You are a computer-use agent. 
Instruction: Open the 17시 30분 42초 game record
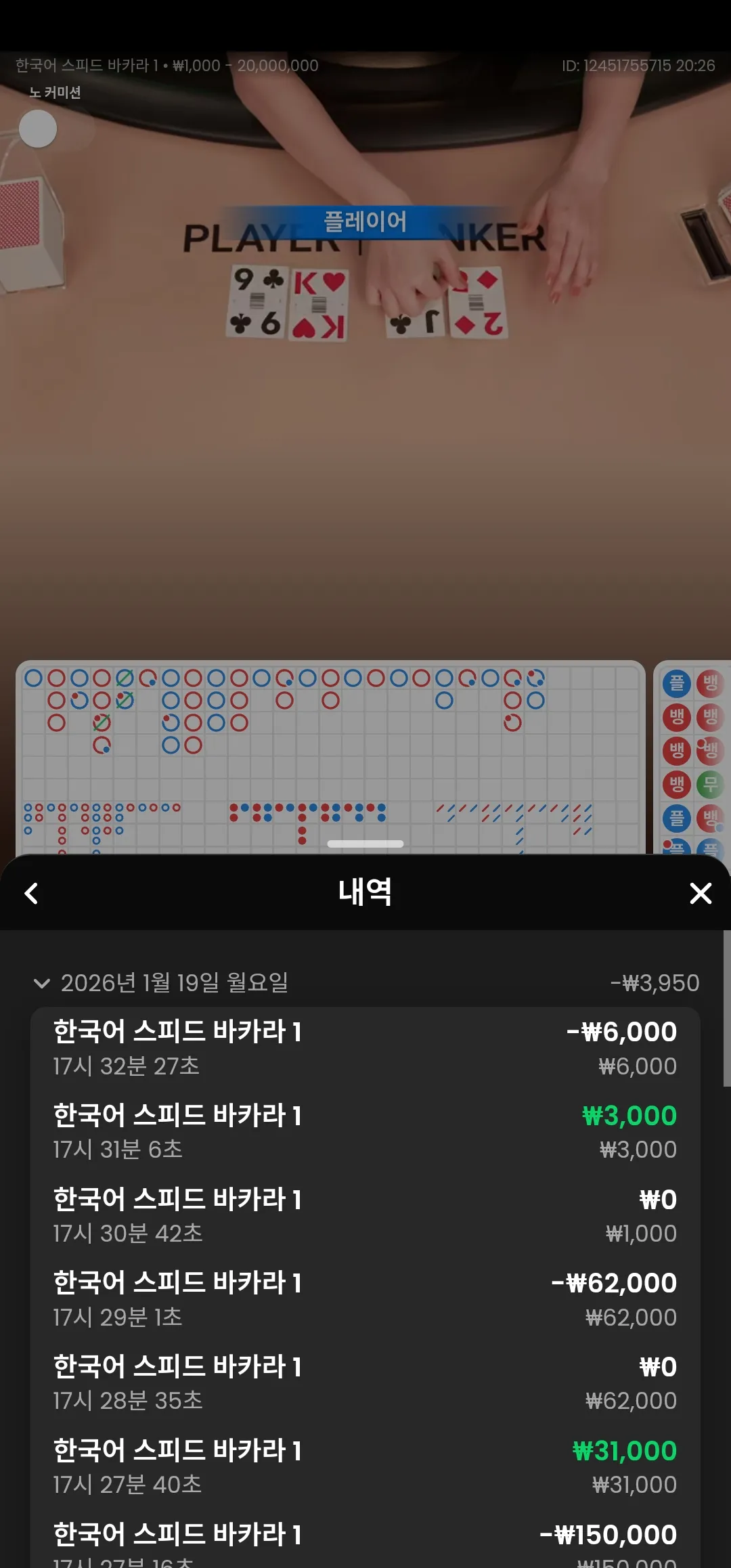(365, 1215)
